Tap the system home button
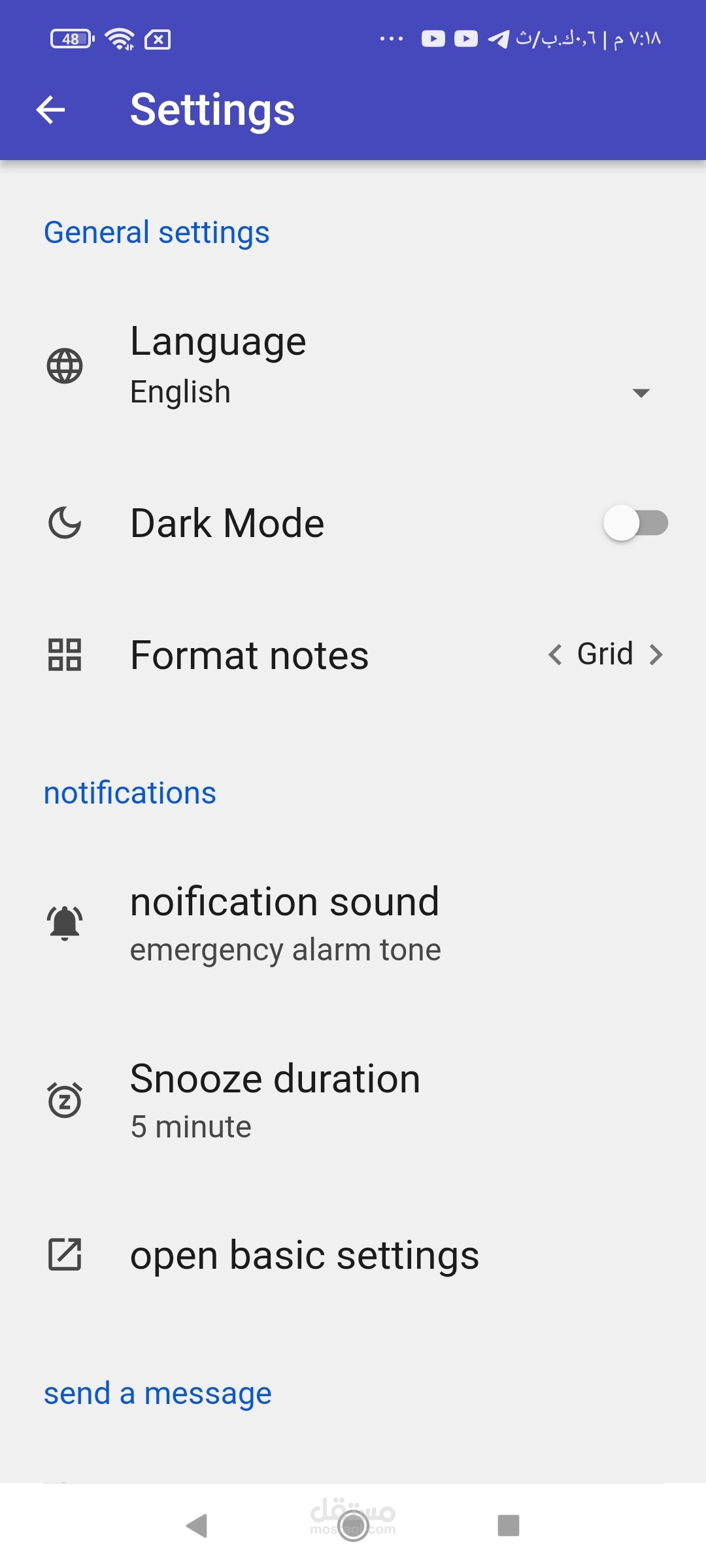706x1568 pixels. tap(353, 1526)
